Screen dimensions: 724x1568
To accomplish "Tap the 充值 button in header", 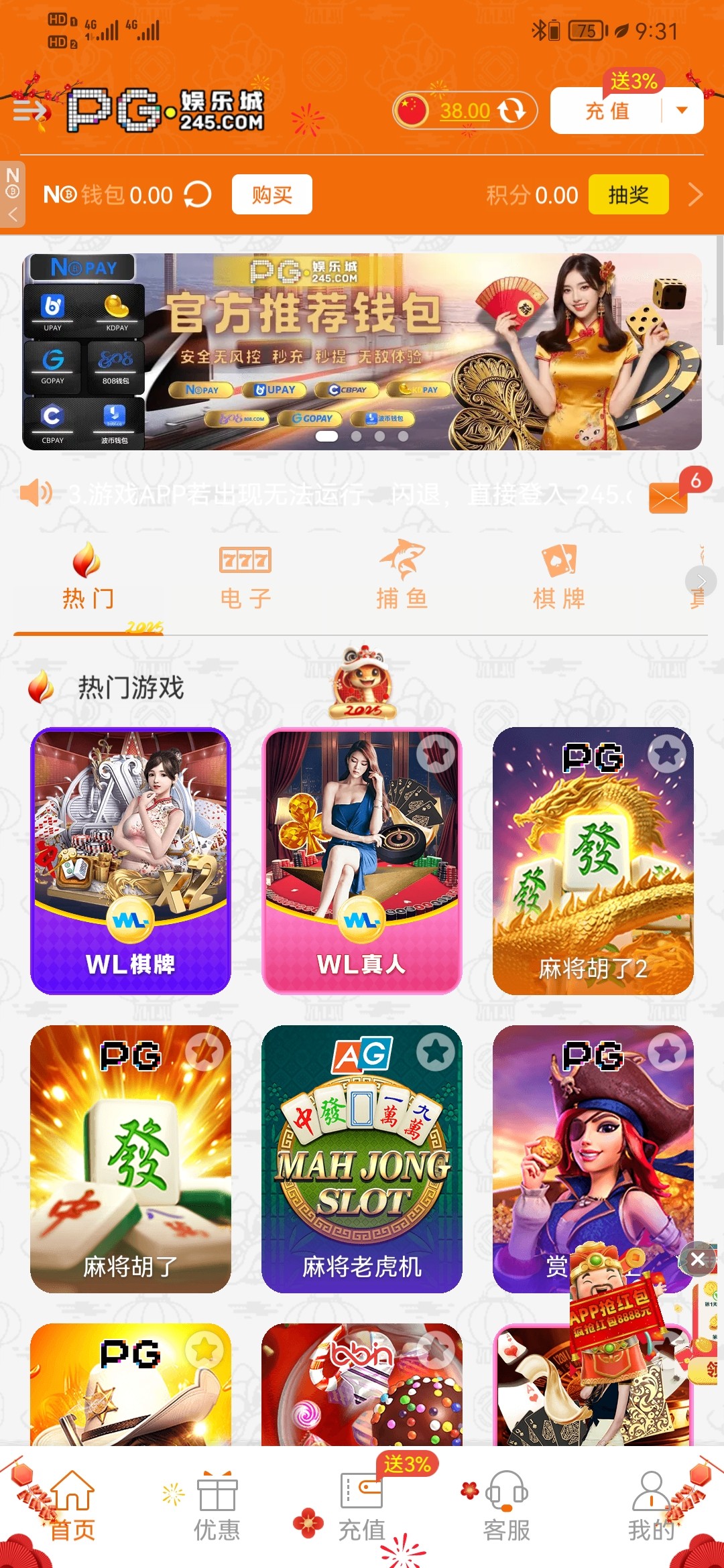I will [x=607, y=111].
